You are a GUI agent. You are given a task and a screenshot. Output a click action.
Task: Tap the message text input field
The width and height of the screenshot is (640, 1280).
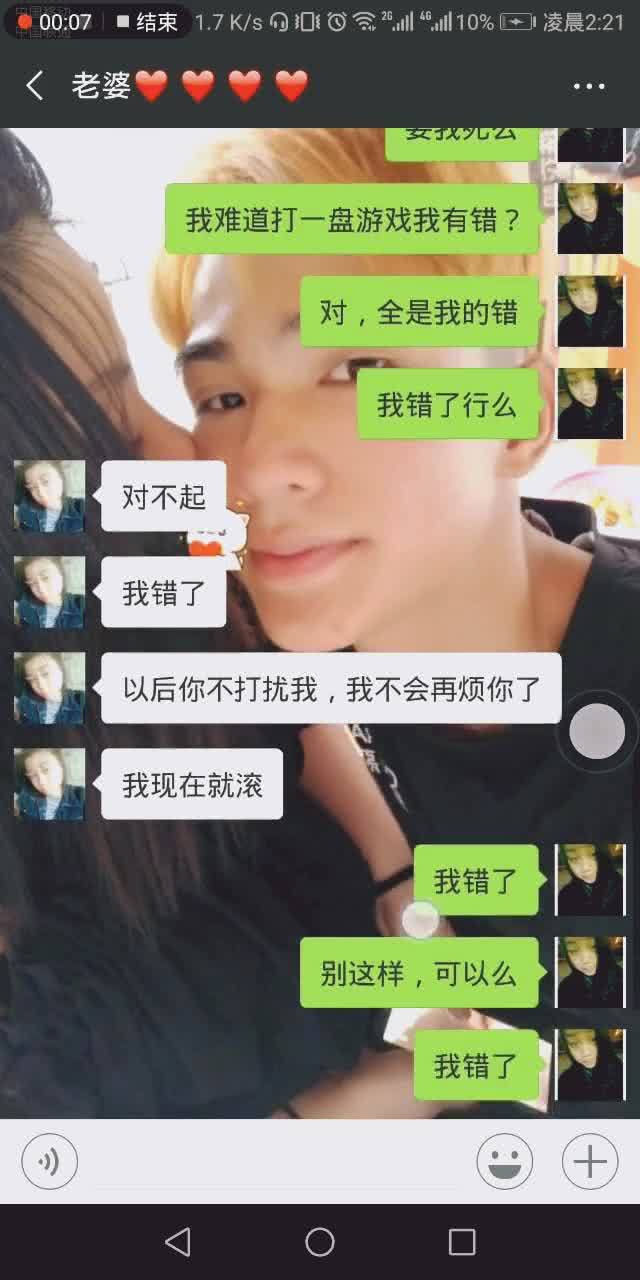tap(275, 1161)
